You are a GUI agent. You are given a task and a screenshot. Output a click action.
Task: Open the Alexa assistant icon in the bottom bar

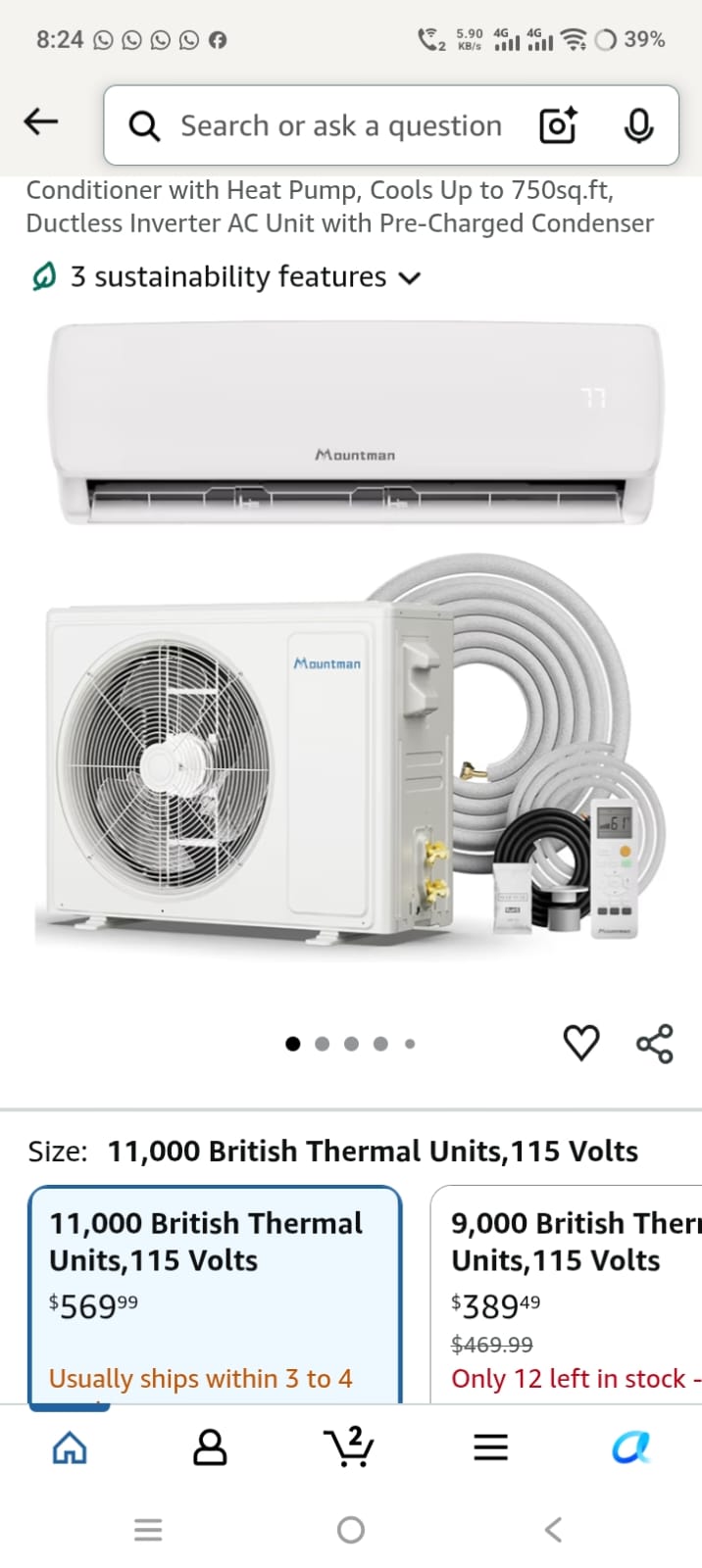630,1446
